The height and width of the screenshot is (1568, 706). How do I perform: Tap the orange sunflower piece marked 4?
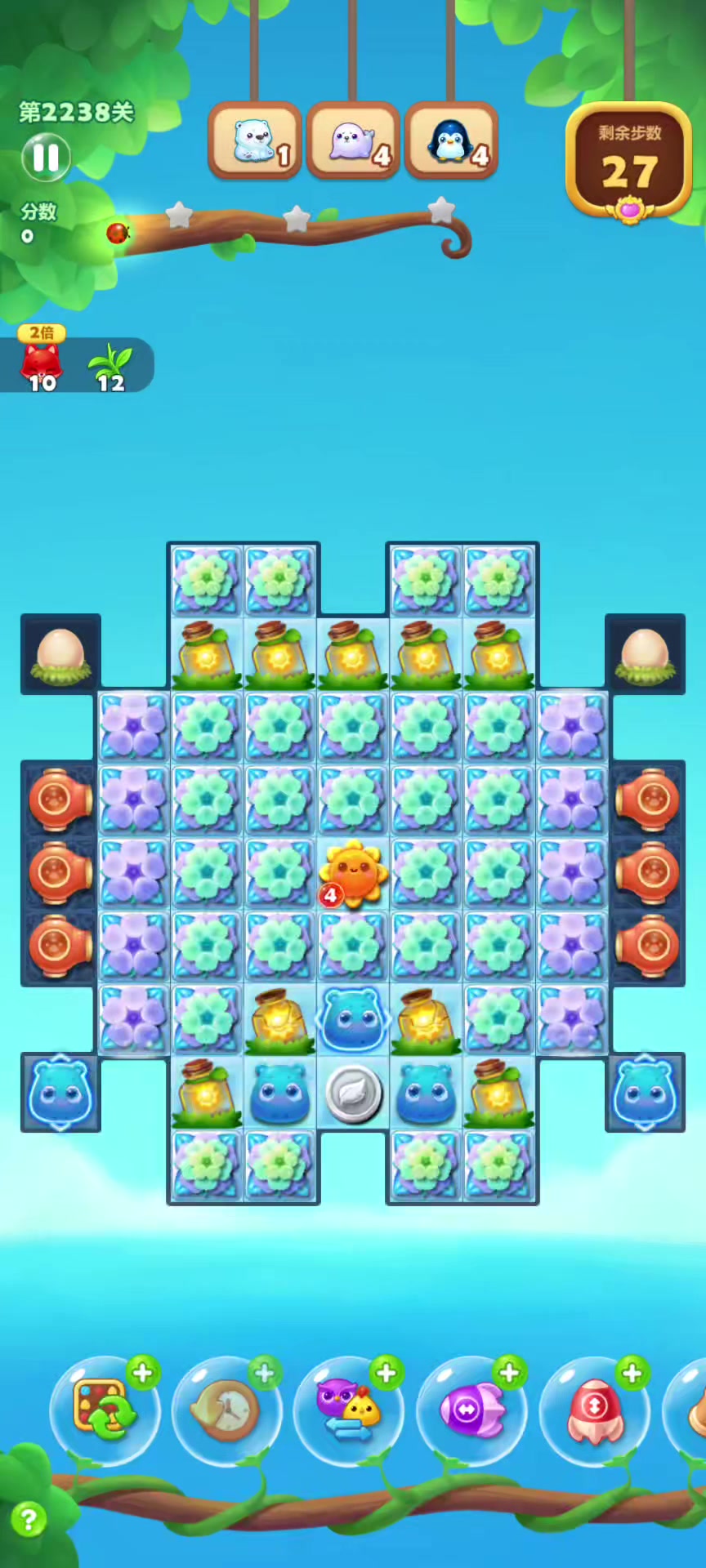point(353,873)
